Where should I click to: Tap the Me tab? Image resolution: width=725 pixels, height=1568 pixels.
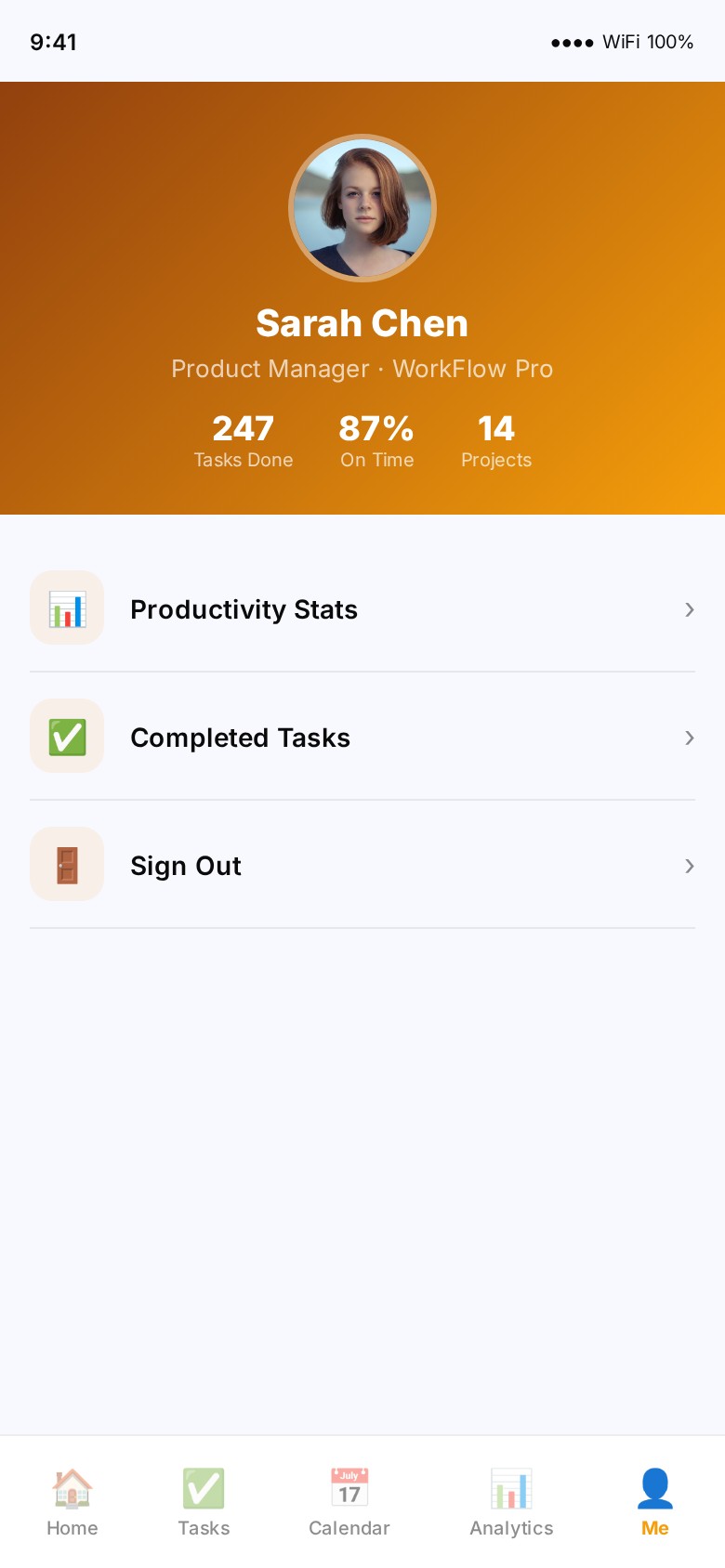(654, 1501)
